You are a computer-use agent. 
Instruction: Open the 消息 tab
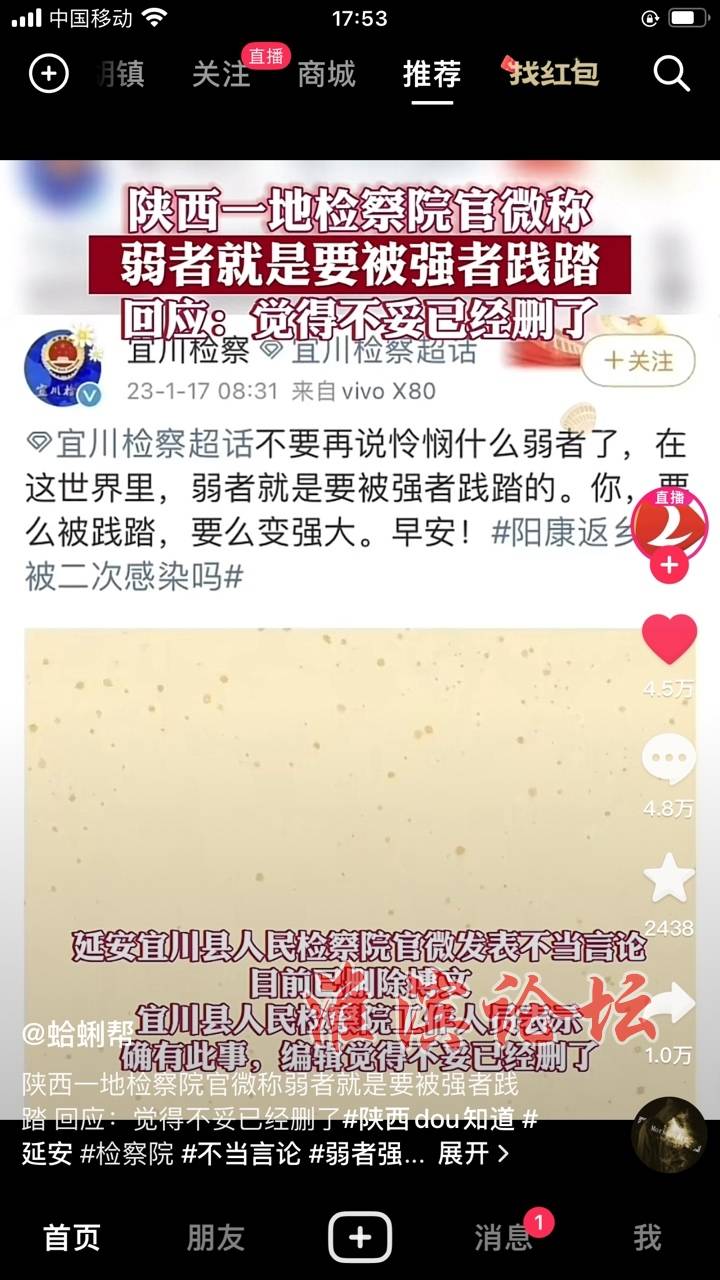504,1238
